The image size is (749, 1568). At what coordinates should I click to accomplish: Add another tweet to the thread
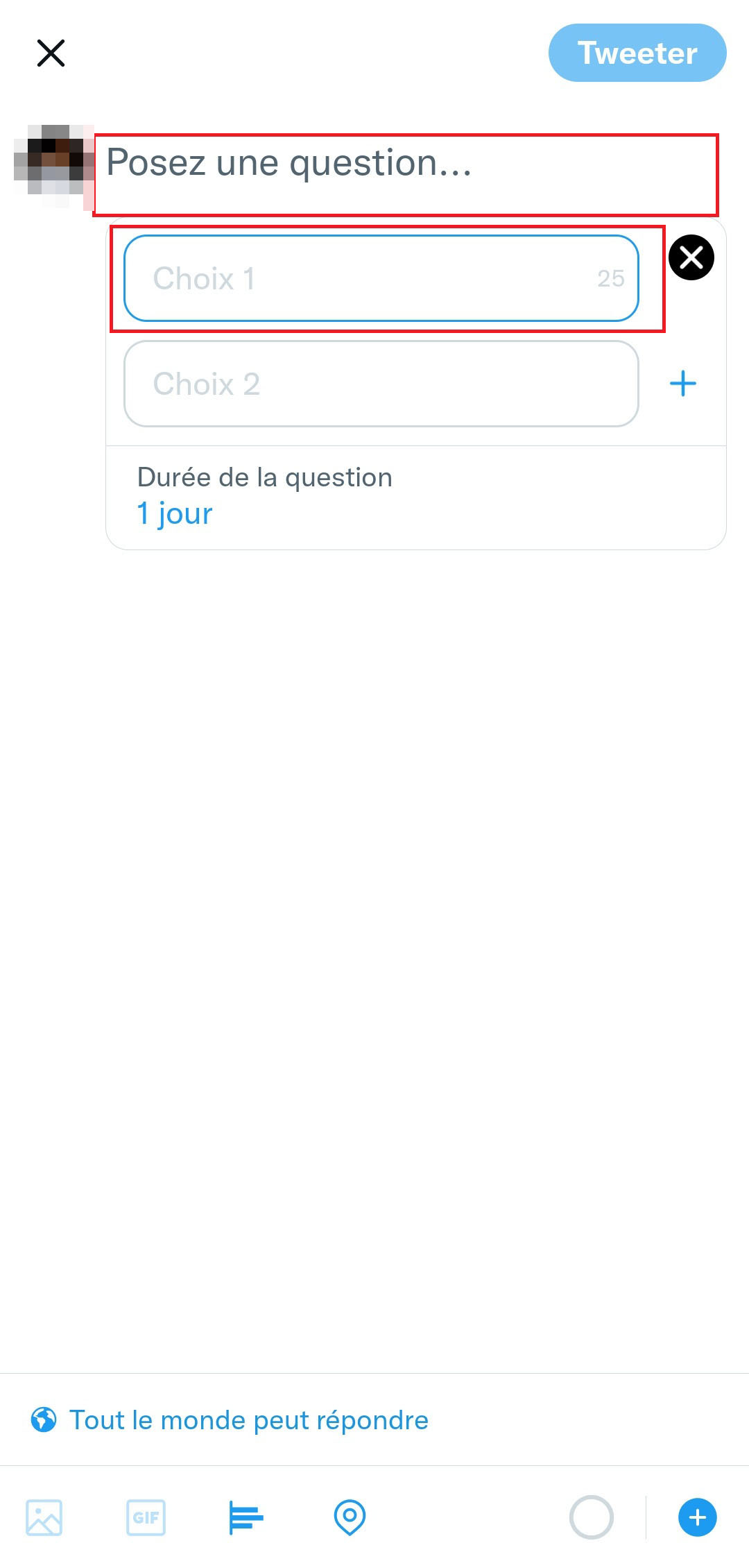coord(697,1517)
